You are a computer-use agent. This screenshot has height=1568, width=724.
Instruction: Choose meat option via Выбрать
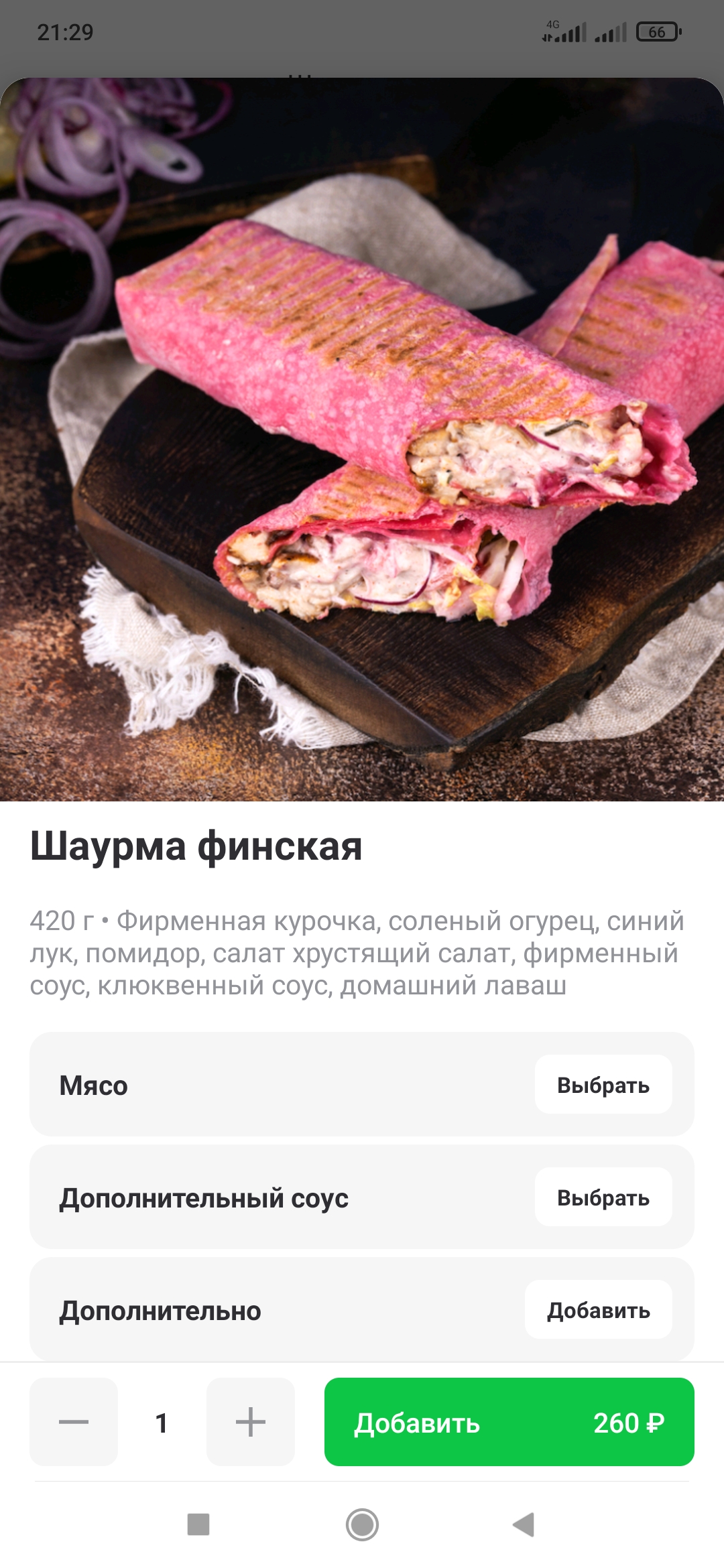603,1085
